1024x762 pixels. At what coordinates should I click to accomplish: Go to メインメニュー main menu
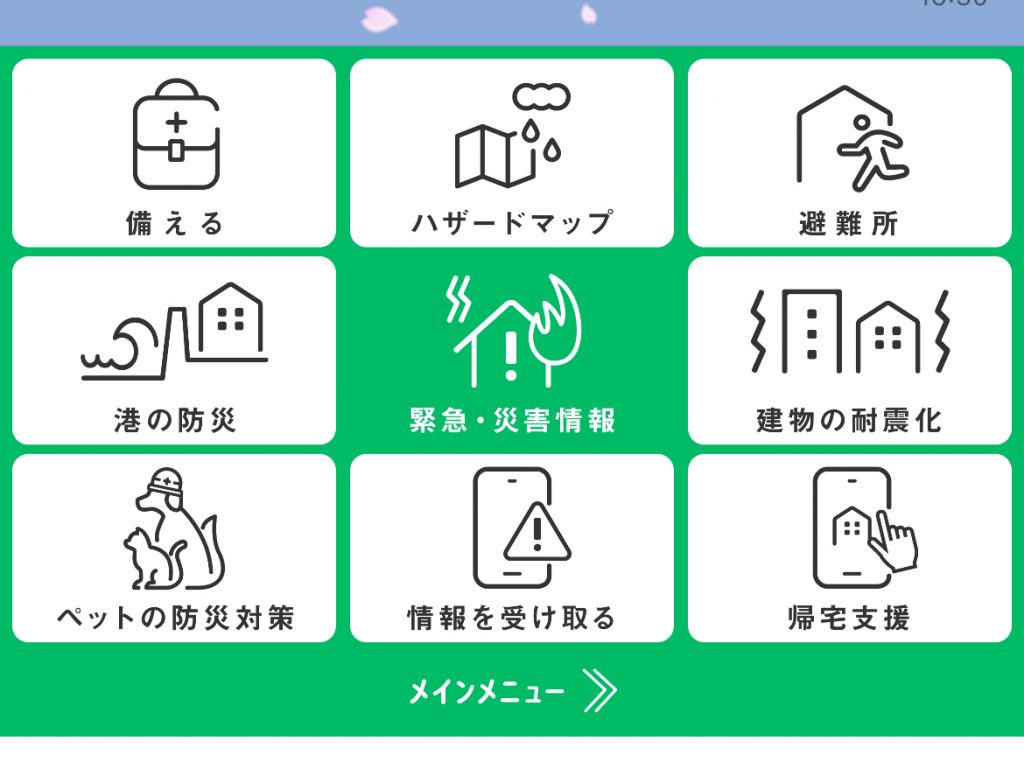(x=512, y=692)
